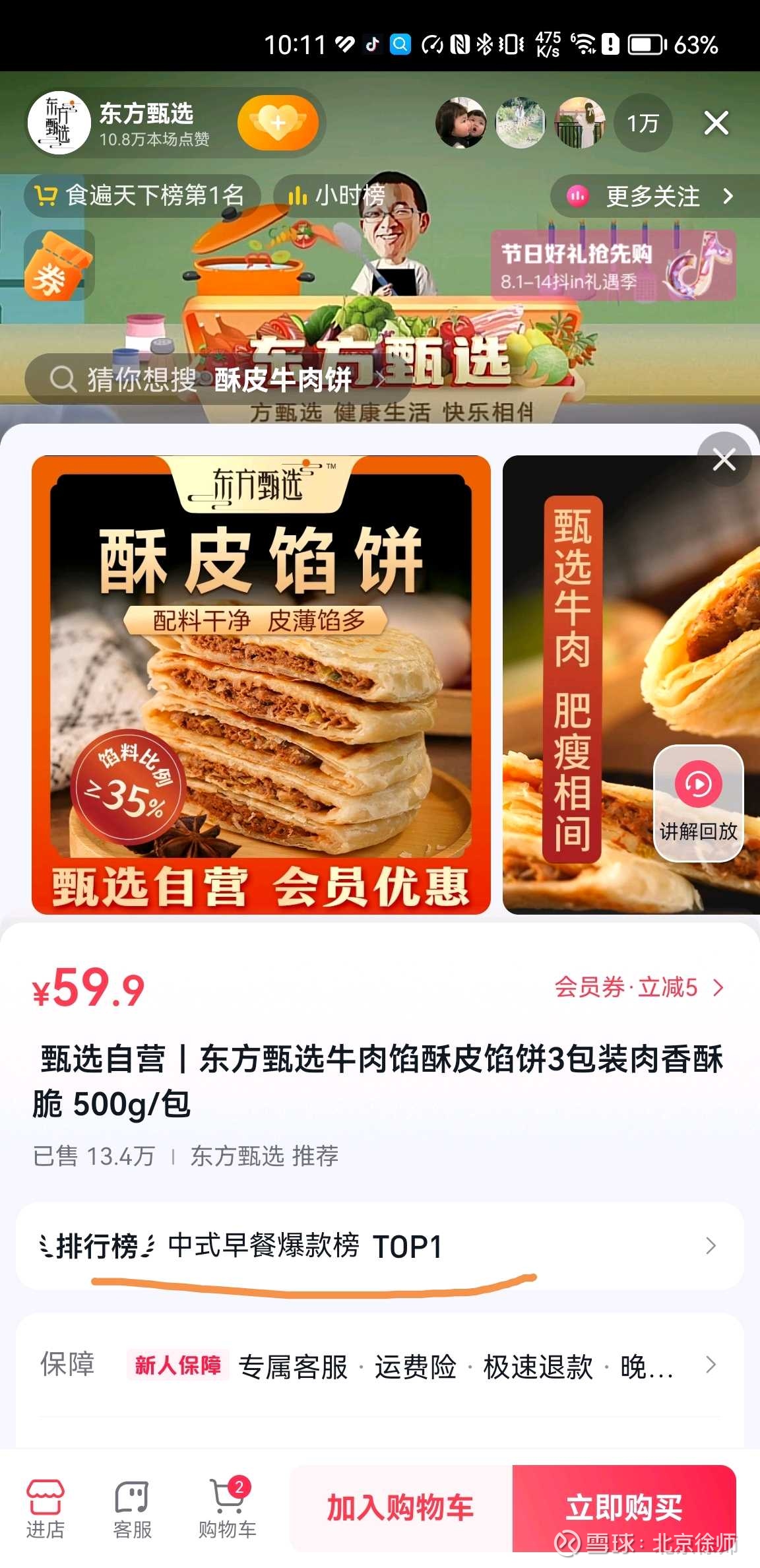Open the 1万 viewers list
The width and height of the screenshot is (760, 1568).
pos(643,123)
